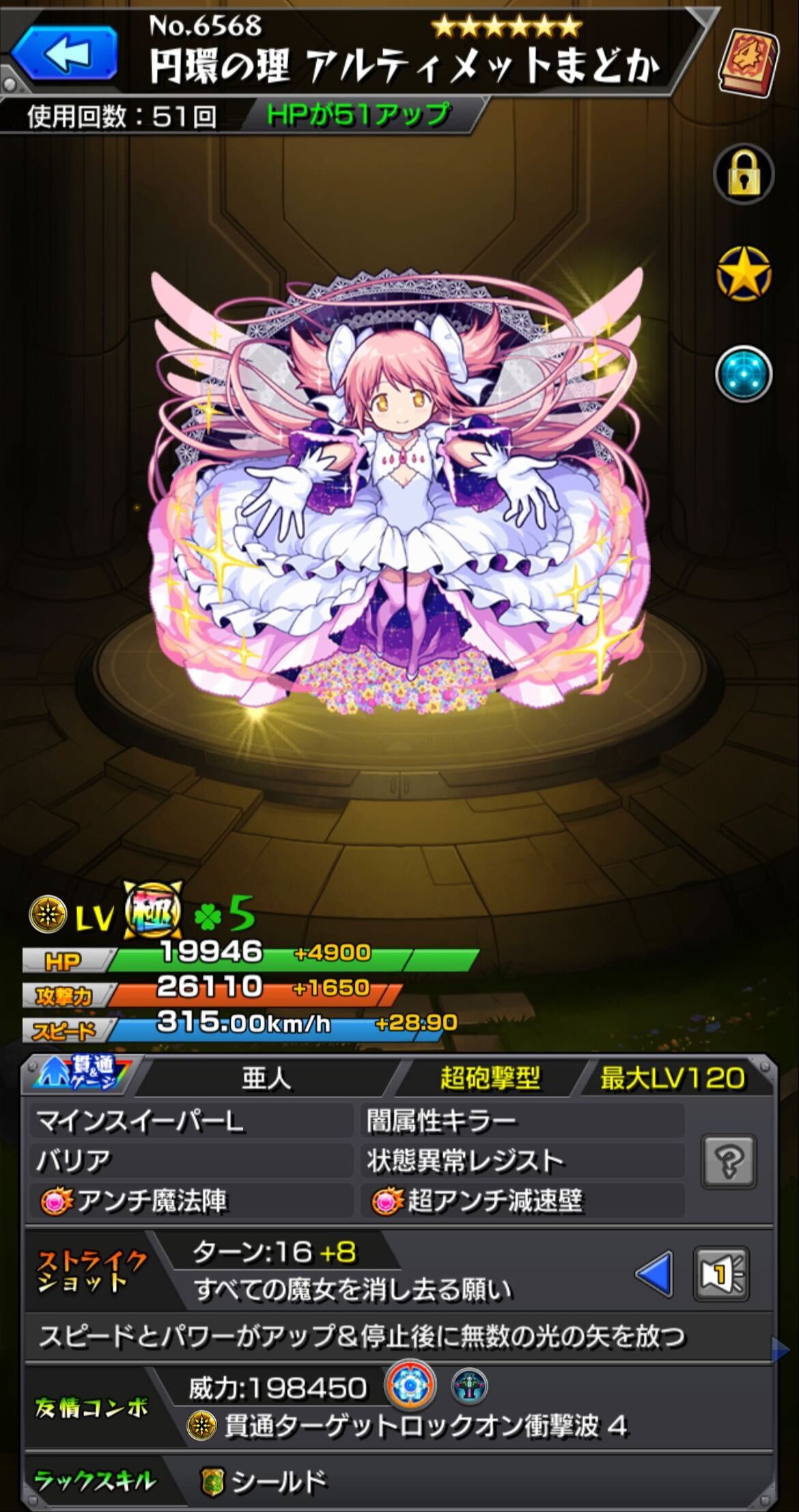Viewport: 799px width, 1512px height.
Task: Toggle the padlock lock on this character
Action: pos(744,175)
